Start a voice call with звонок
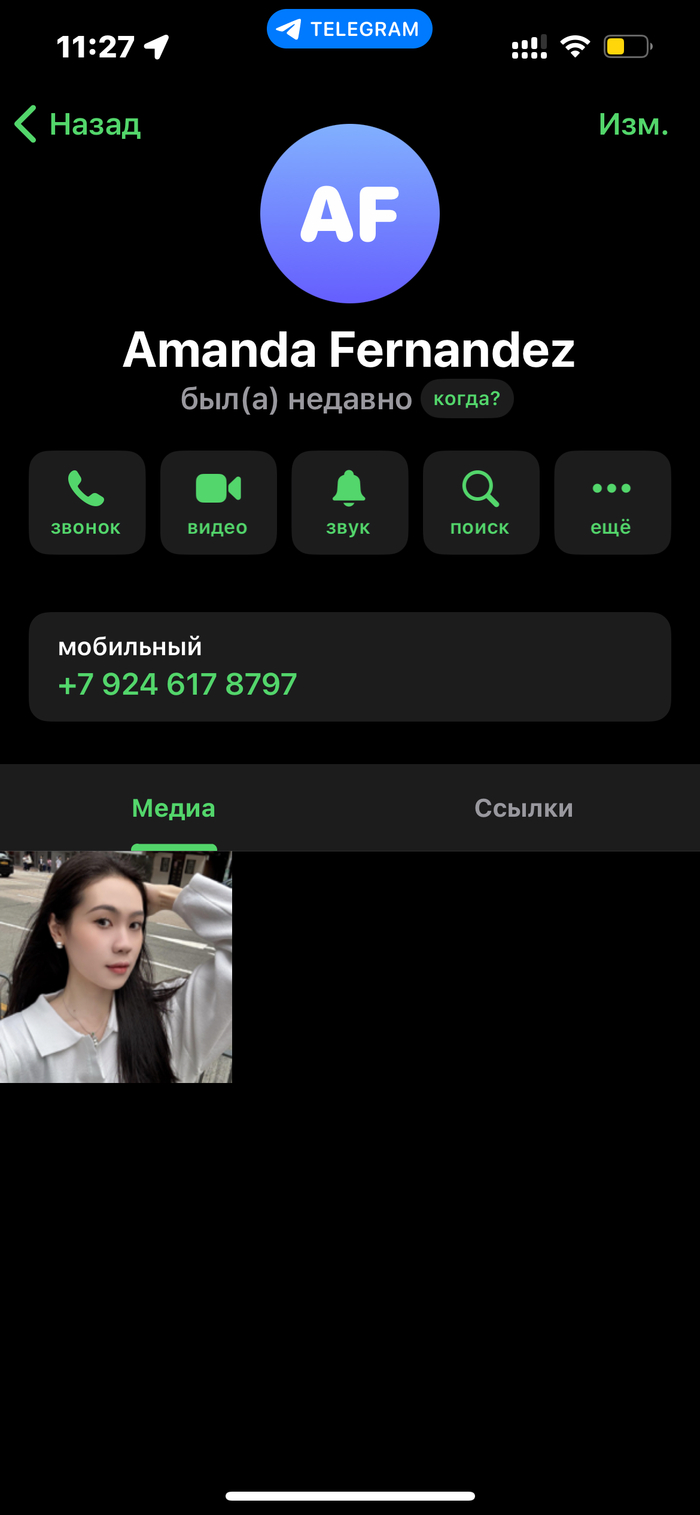The width and height of the screenshot is (700, 1515). click(x=87, y=502)
